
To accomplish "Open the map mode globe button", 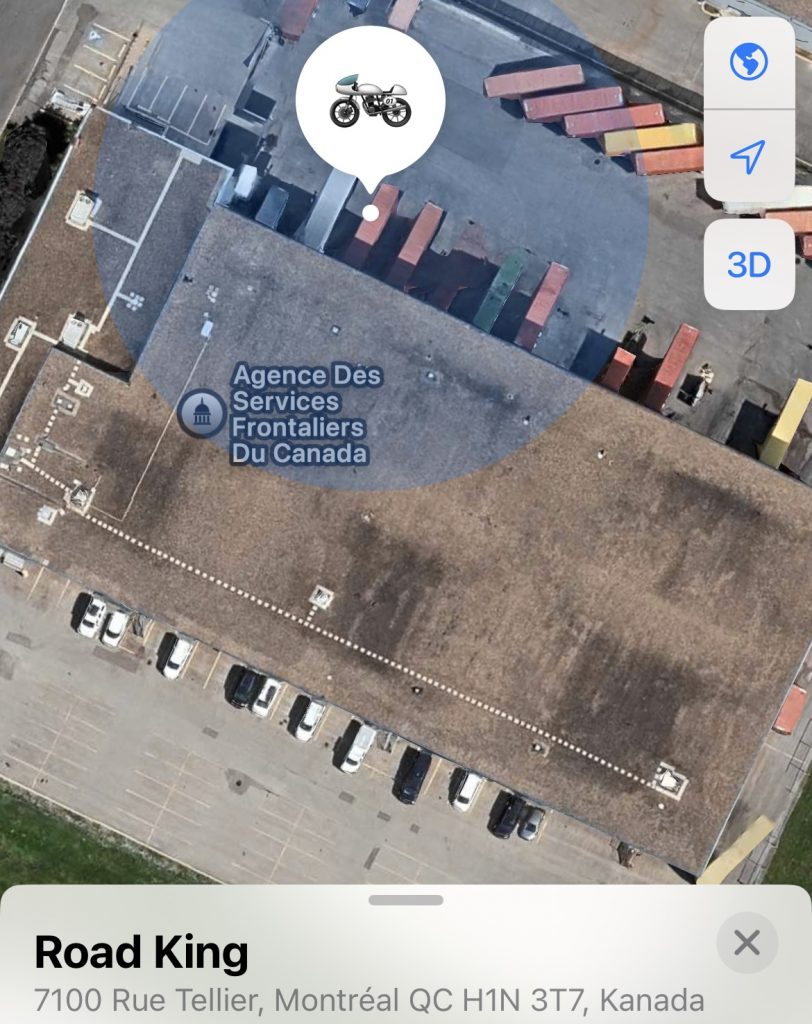I will point(748,63).
